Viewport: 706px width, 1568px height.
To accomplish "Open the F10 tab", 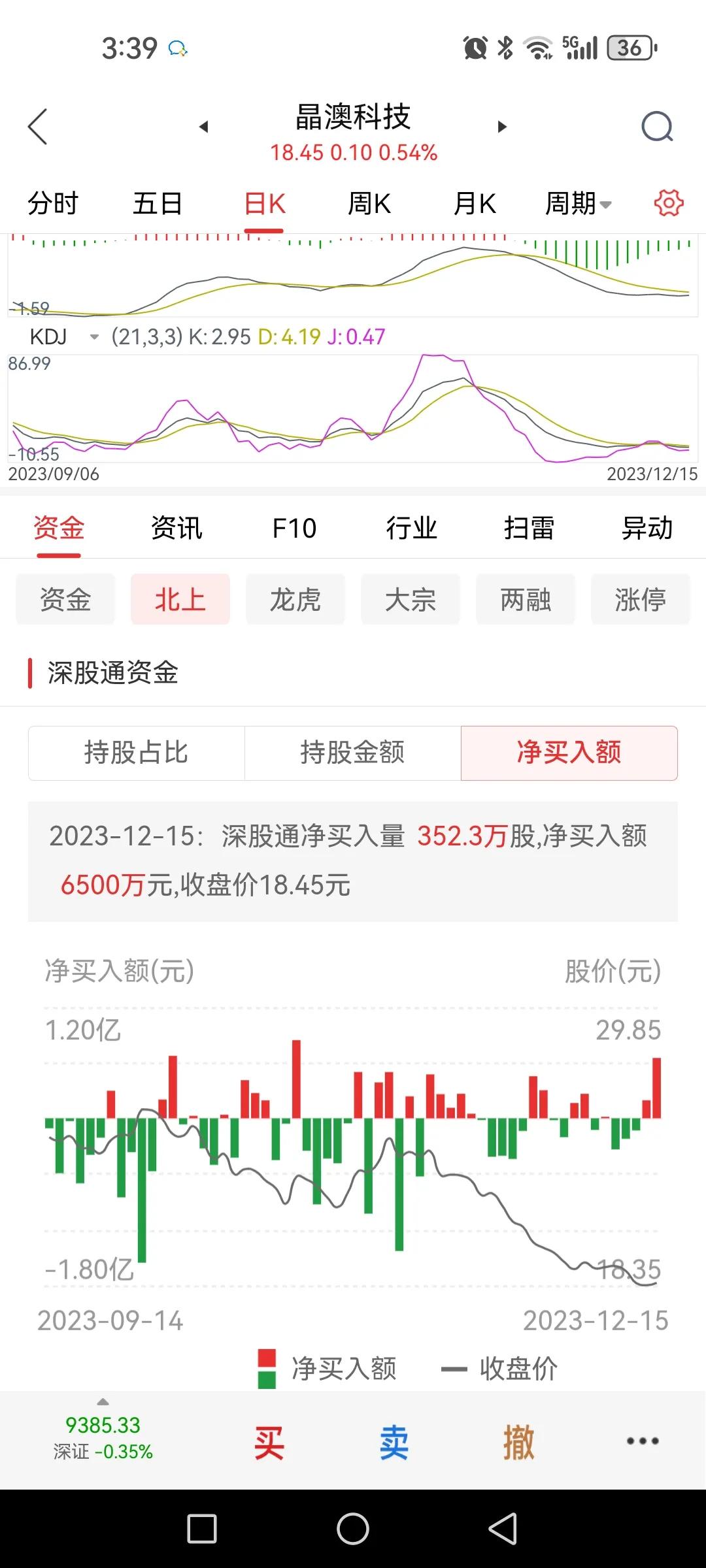I will point(294,528).
